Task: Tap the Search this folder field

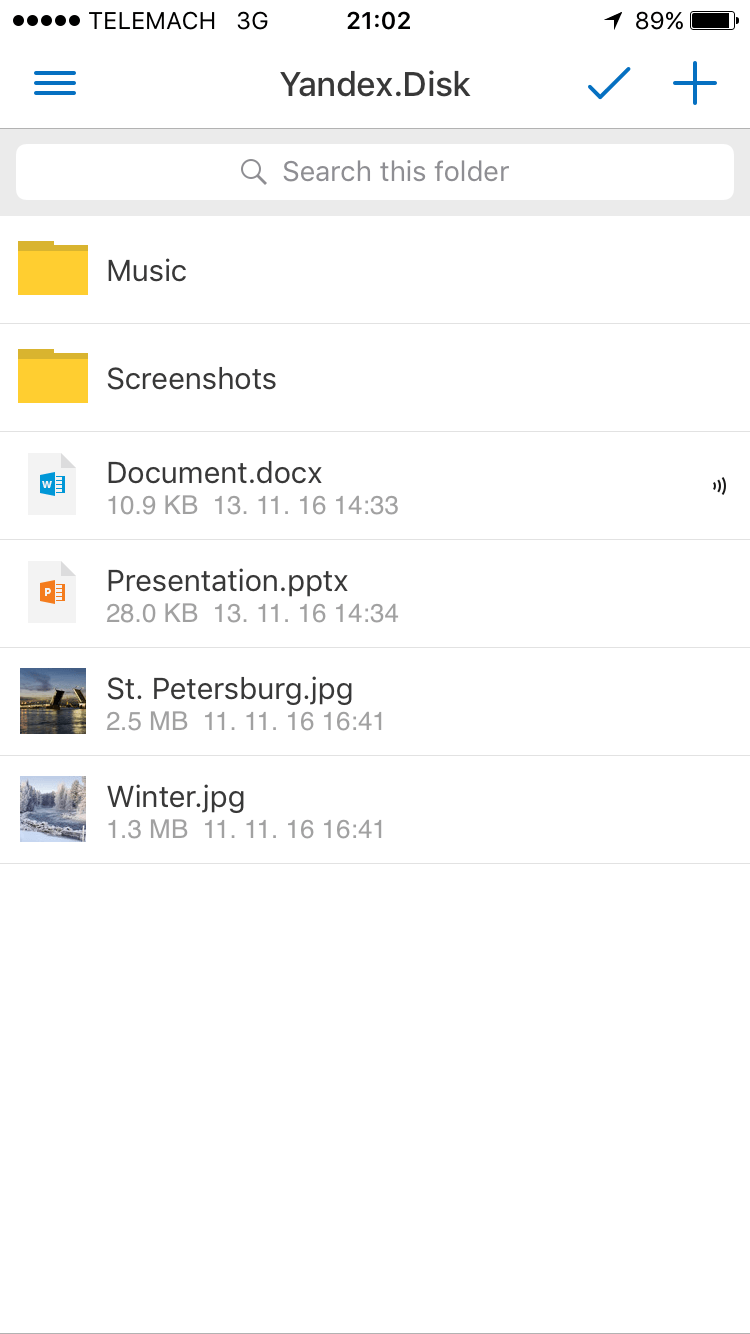Action: pyautogui.click(x=375, y=172)
